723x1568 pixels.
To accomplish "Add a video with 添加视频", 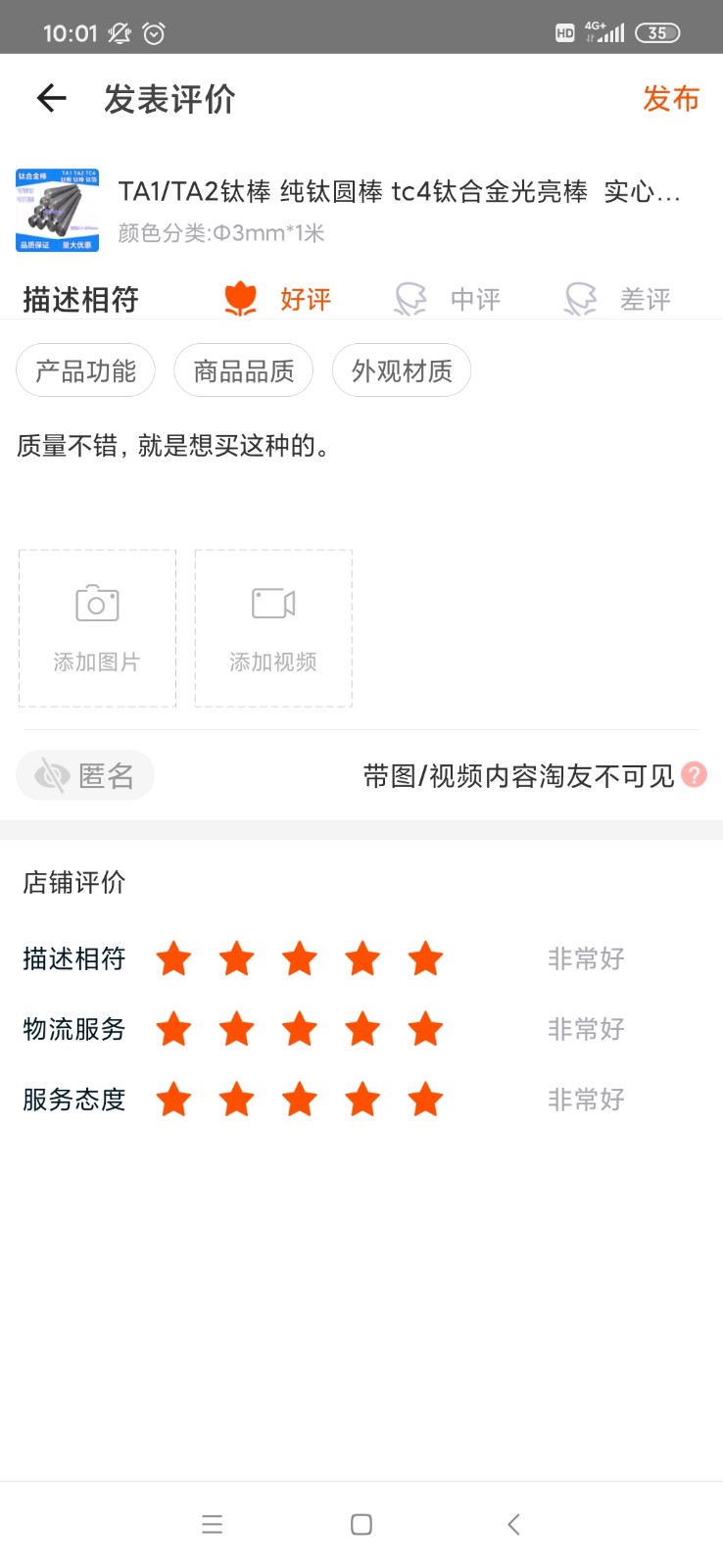I will pos(273,628).
